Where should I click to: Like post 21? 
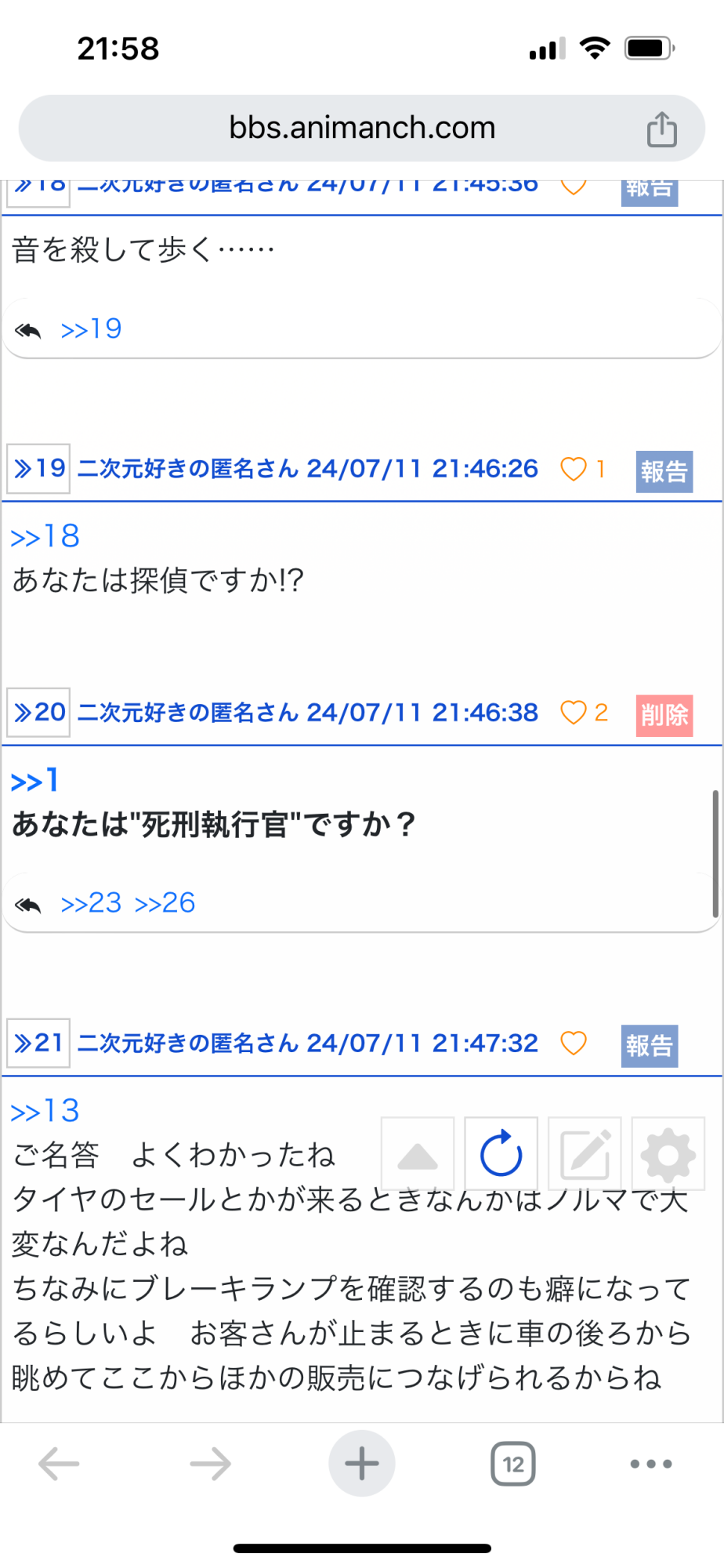[x=574, y=1044]
